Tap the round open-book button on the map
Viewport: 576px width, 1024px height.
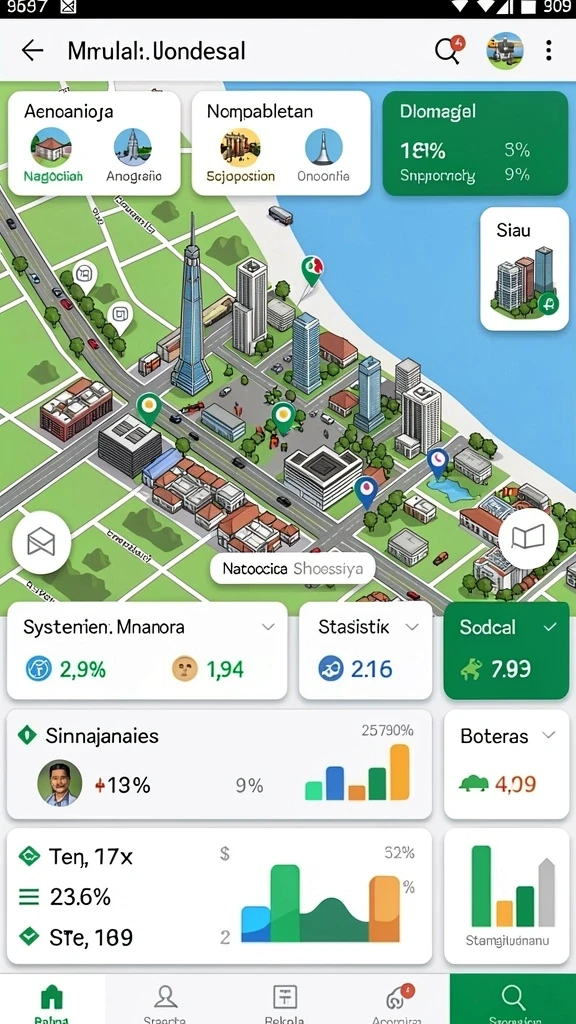(528, 538)
